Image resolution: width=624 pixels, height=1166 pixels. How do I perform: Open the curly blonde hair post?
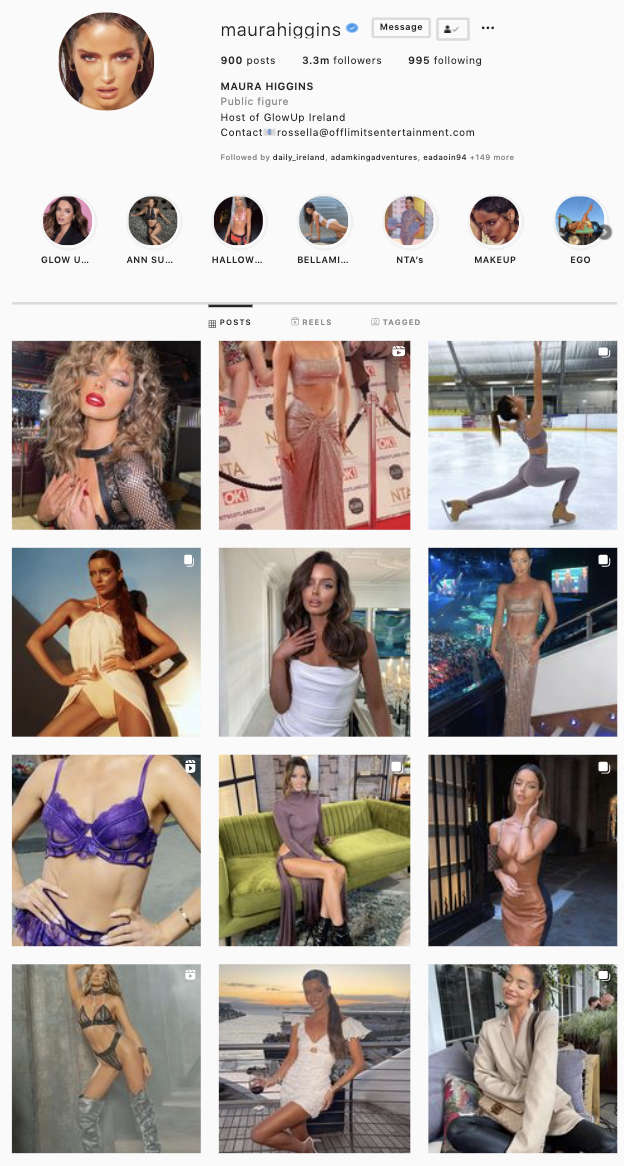[x=106, y=435]
